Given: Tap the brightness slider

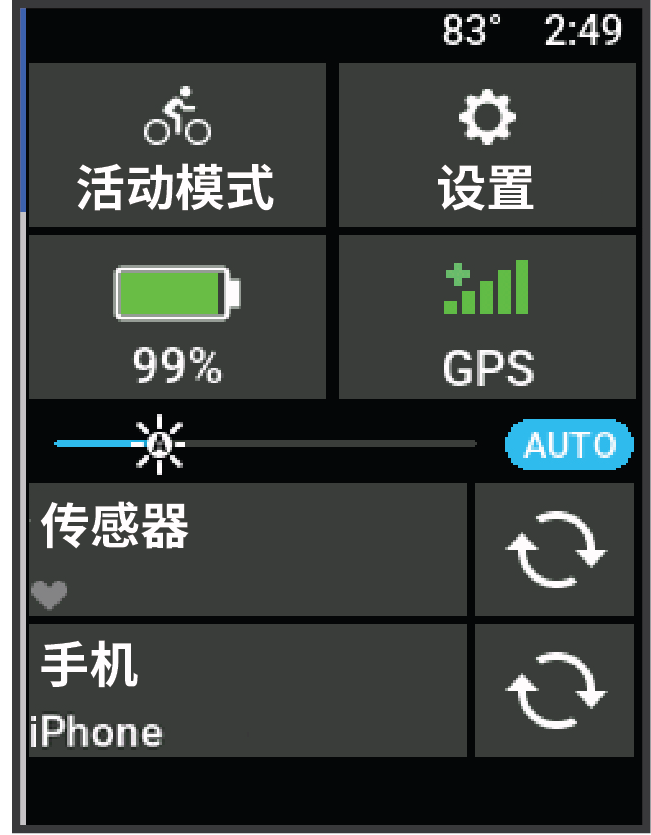Looking at the screenshot, I should [x=265, y=442].
